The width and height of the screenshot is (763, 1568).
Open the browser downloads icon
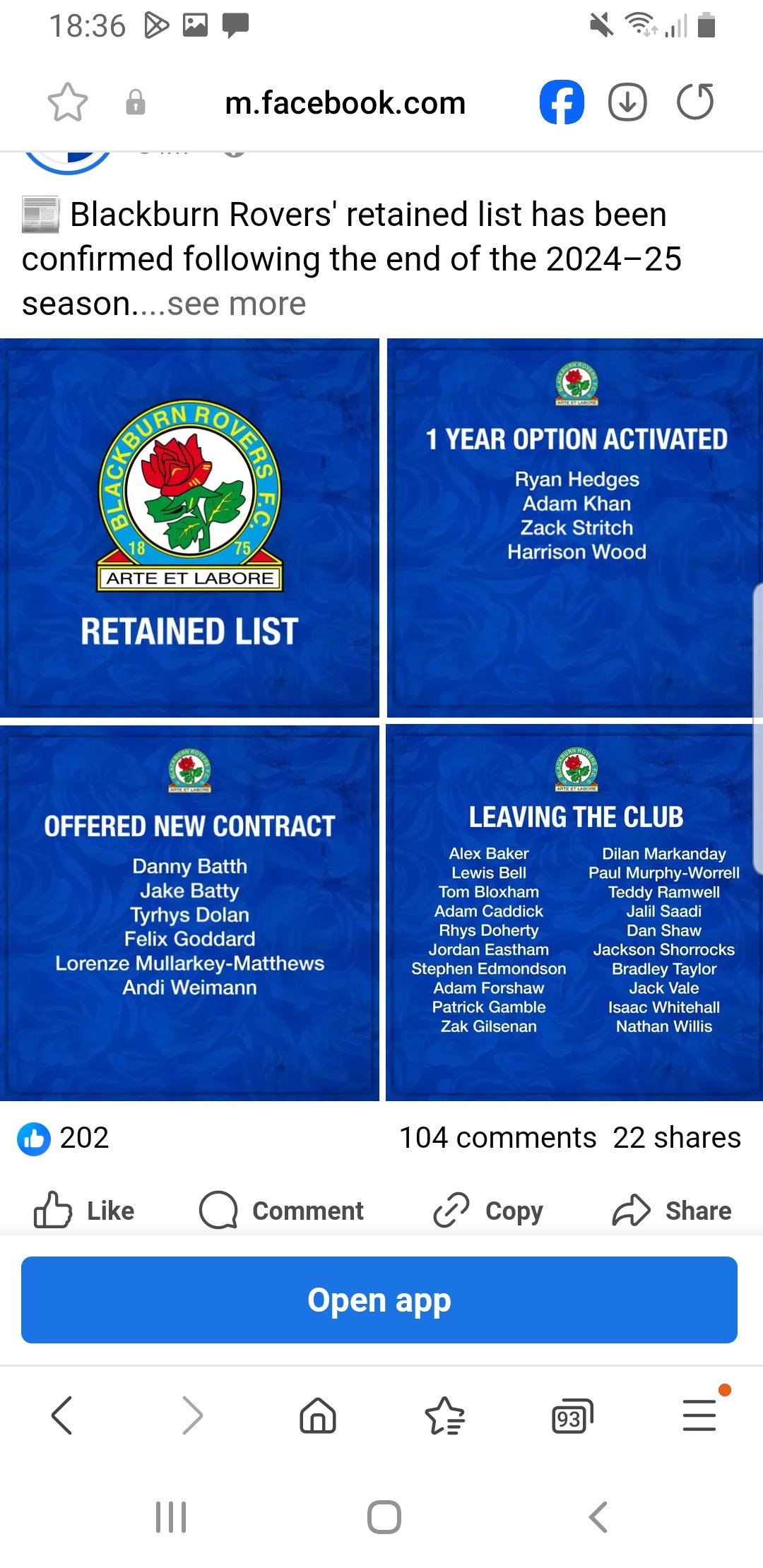627,102
